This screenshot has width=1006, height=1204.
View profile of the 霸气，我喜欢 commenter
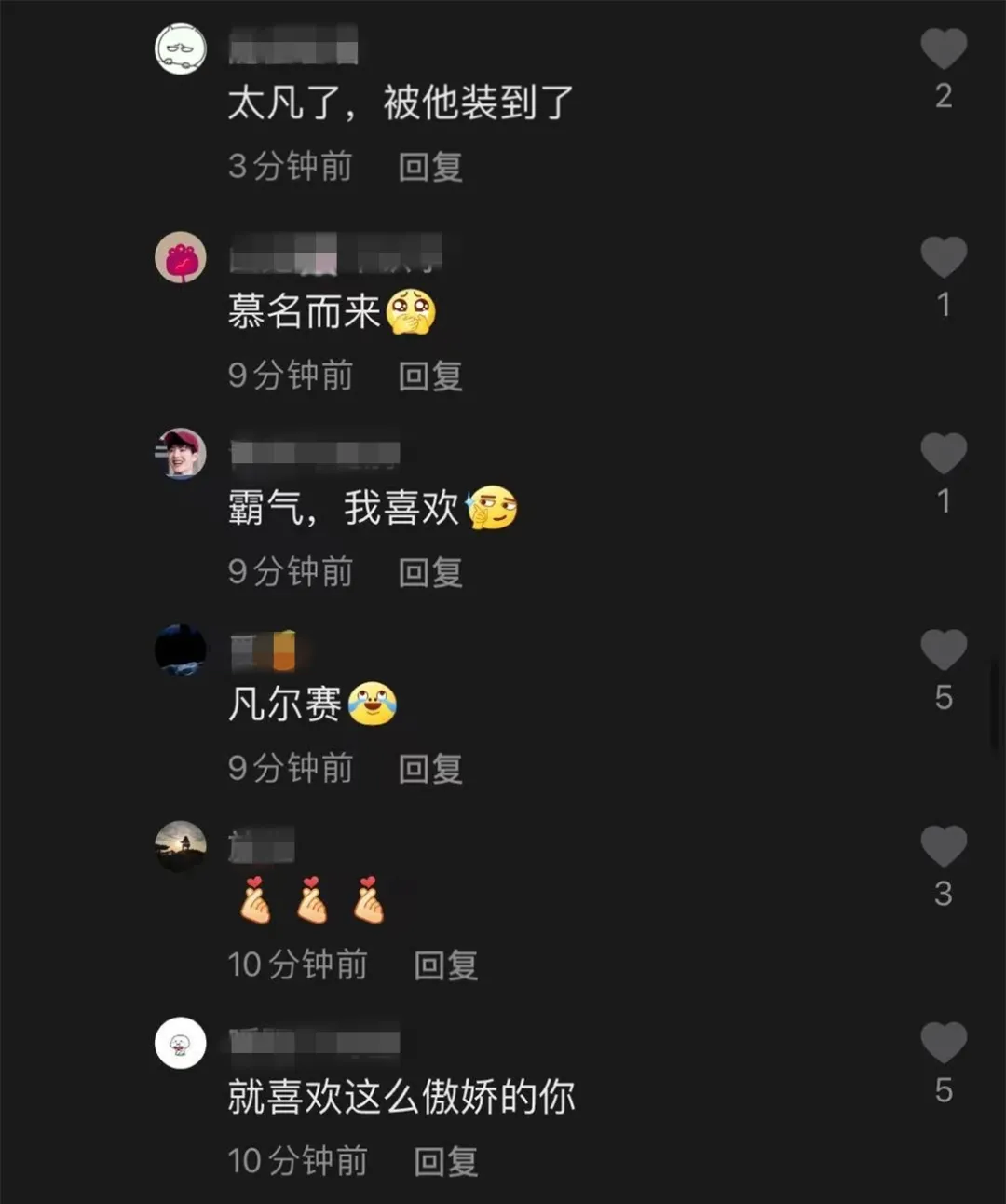tap(181, 454)
